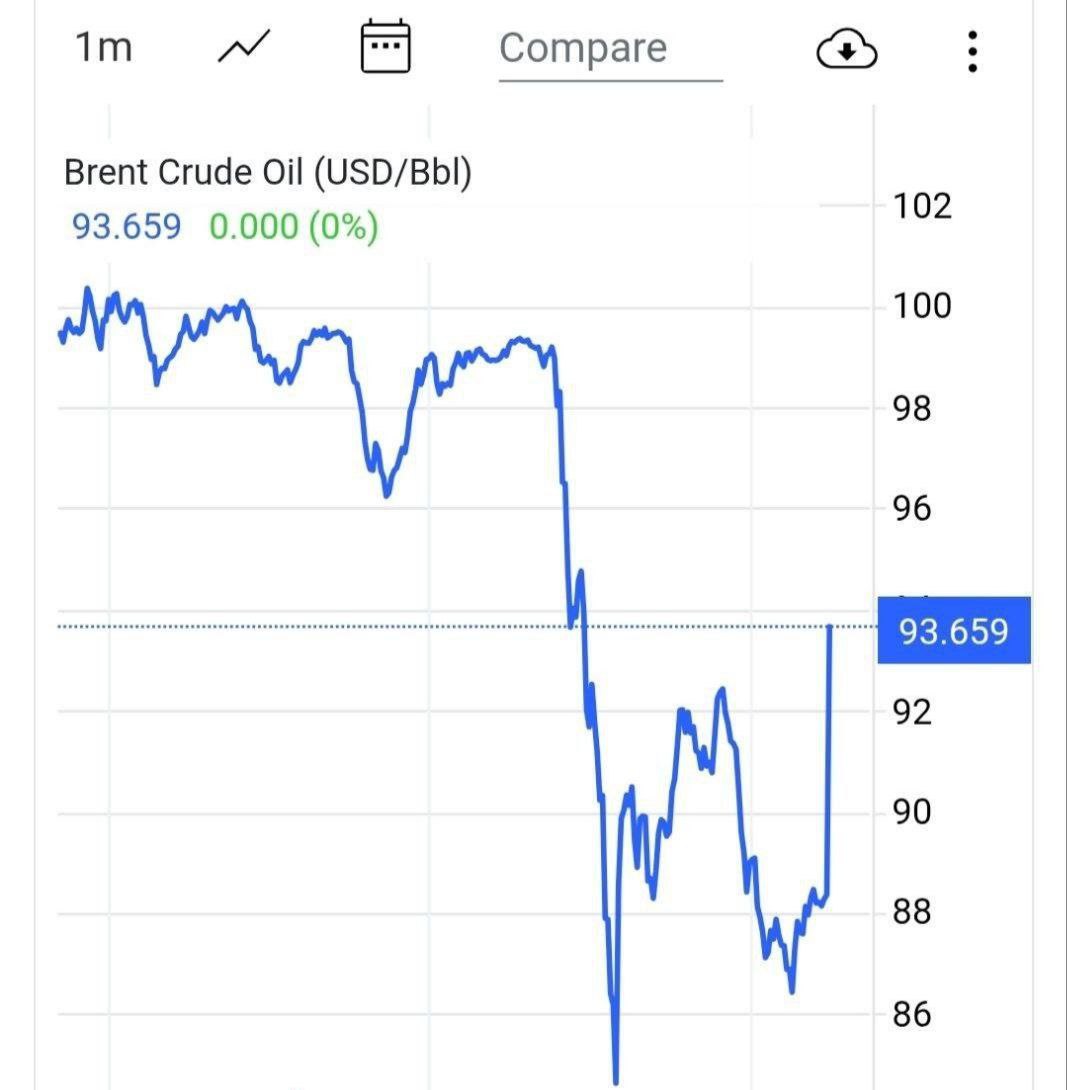Change the chart type with the line icon

pyautogui.click(x=243, y=48)
